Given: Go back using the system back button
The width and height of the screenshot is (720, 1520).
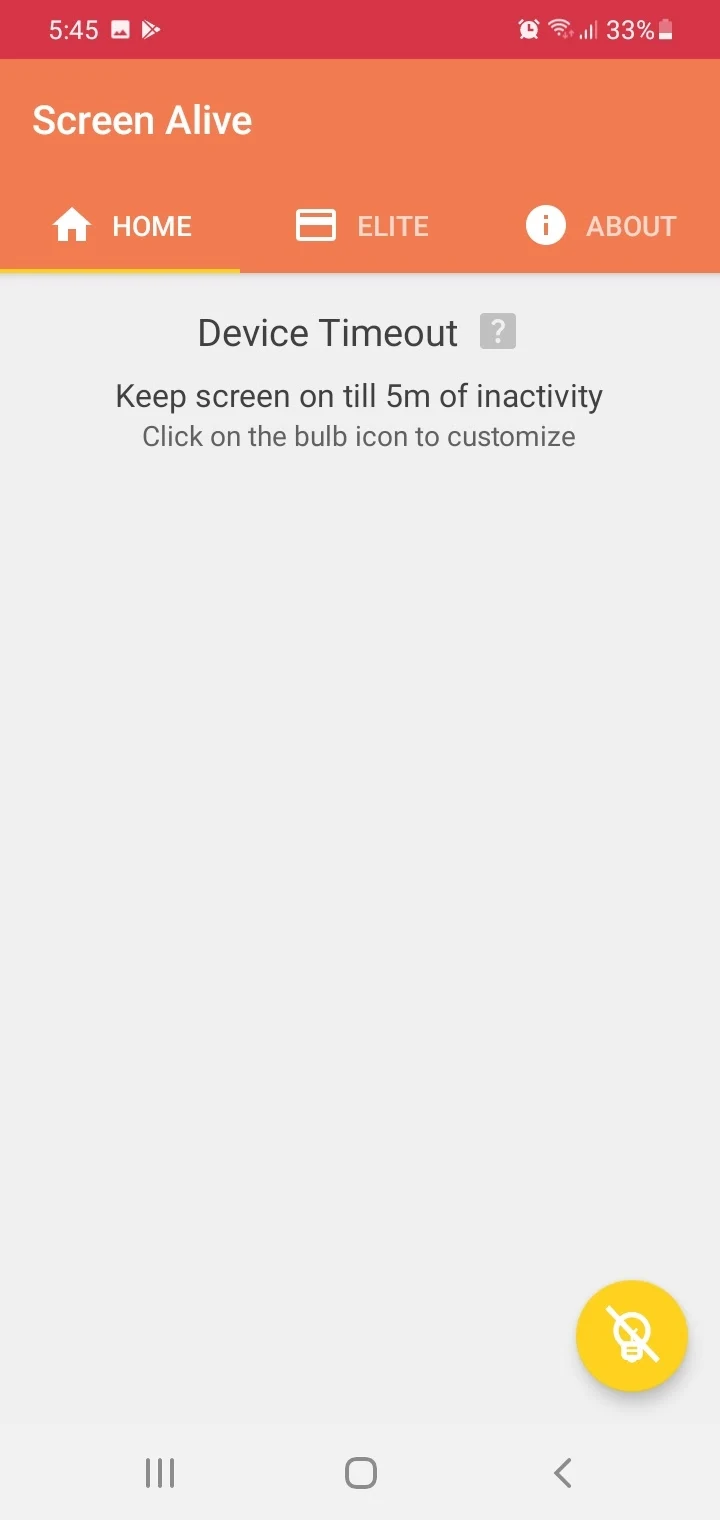Looking at the screenshot, I should (562, 1473).
